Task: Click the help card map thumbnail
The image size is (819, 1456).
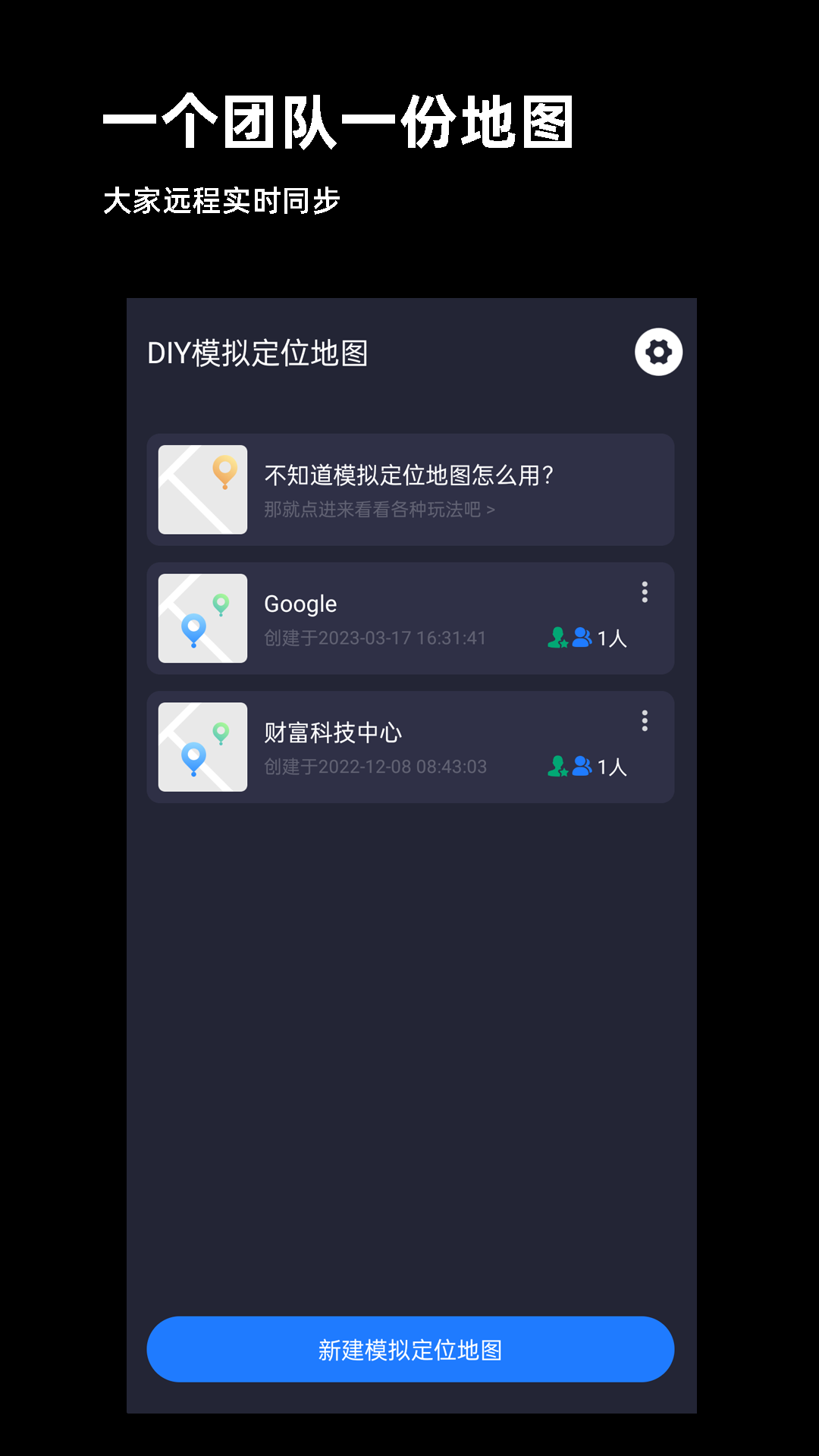Action: coord(202,489)
